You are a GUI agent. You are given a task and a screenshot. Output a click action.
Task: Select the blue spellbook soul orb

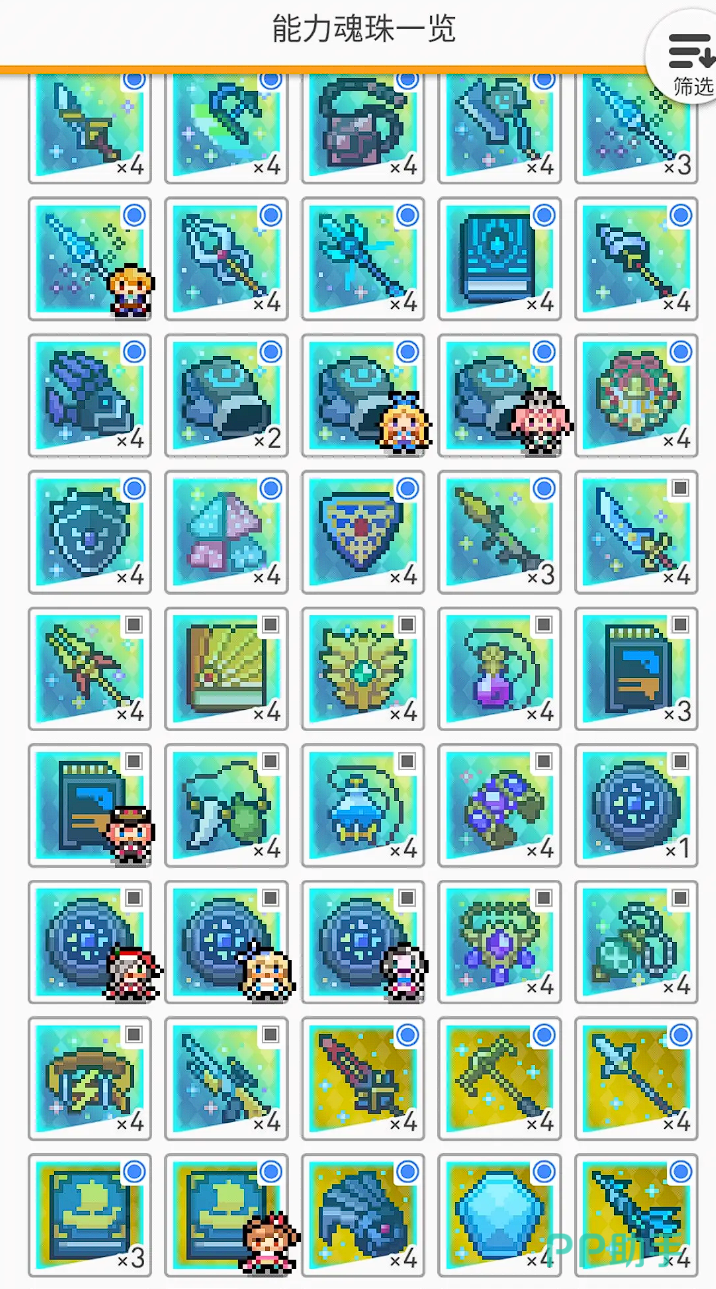point(499,258)
